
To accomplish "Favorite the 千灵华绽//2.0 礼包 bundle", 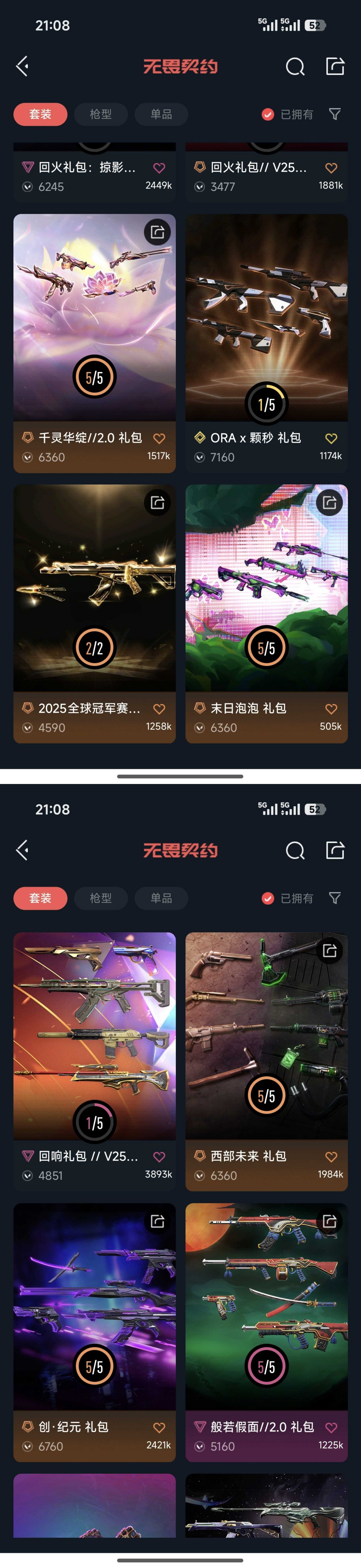I will point(159,438).
